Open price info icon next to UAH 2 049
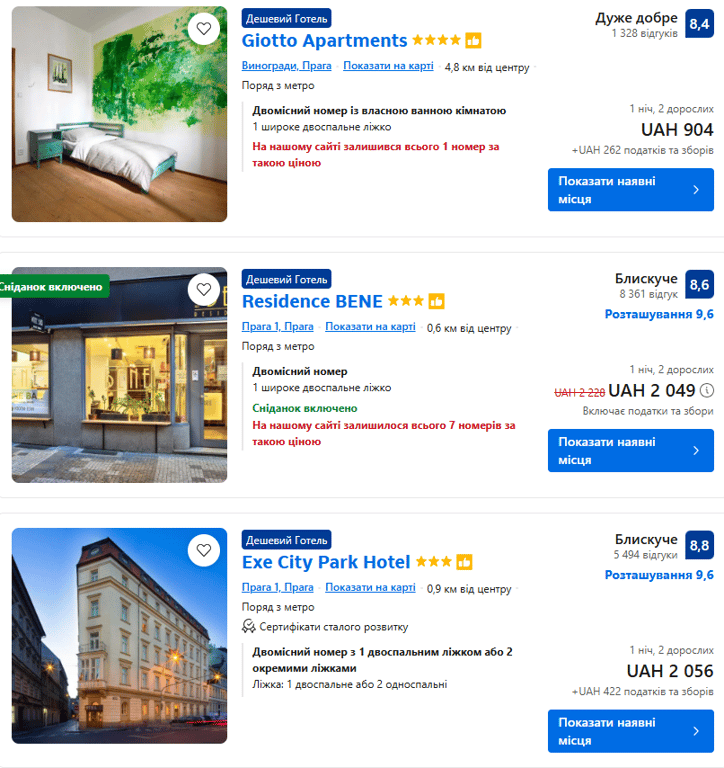Image resolution: width=724 pixels, height=768 pixels. [707, 390]
